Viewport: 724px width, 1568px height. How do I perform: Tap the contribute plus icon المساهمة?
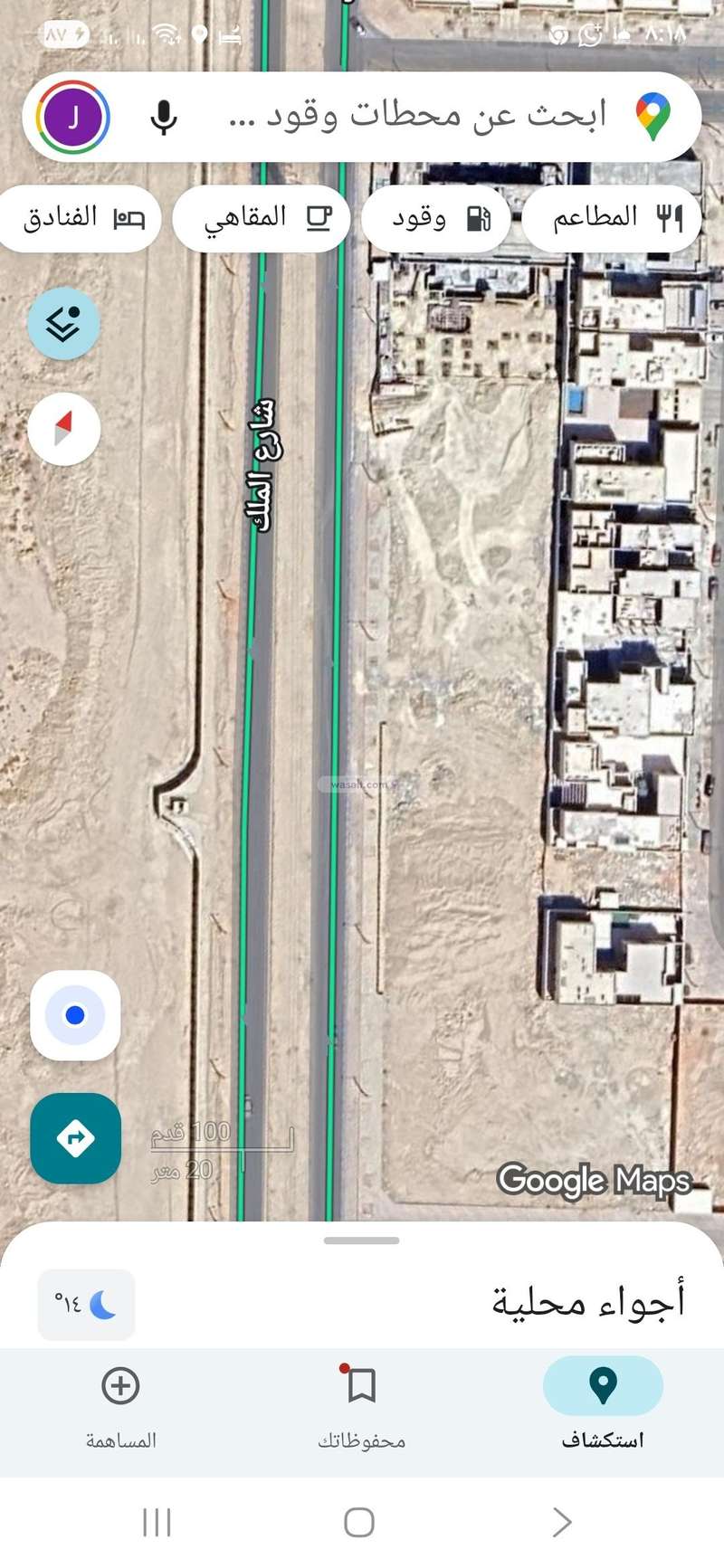119,1384
